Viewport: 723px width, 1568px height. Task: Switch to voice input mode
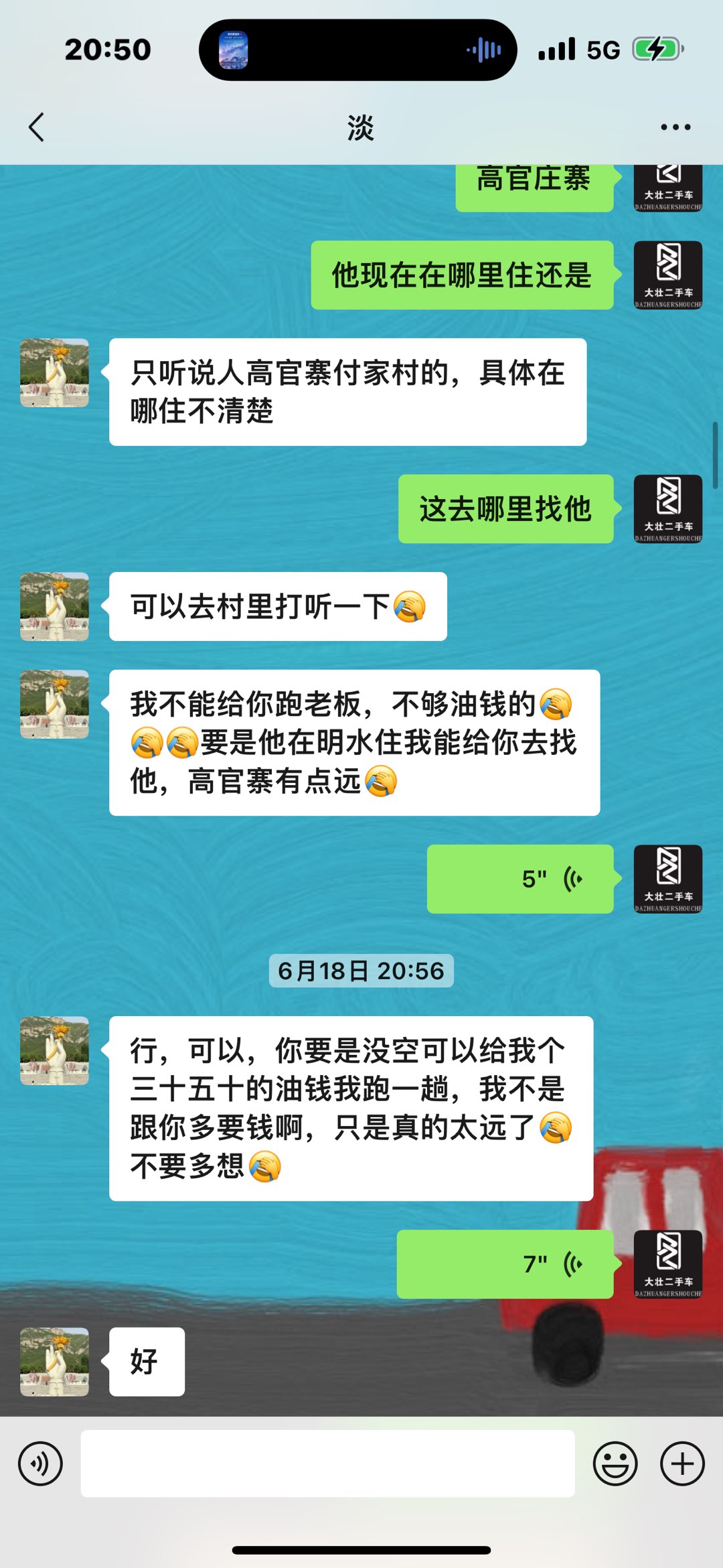point(41,1464)
